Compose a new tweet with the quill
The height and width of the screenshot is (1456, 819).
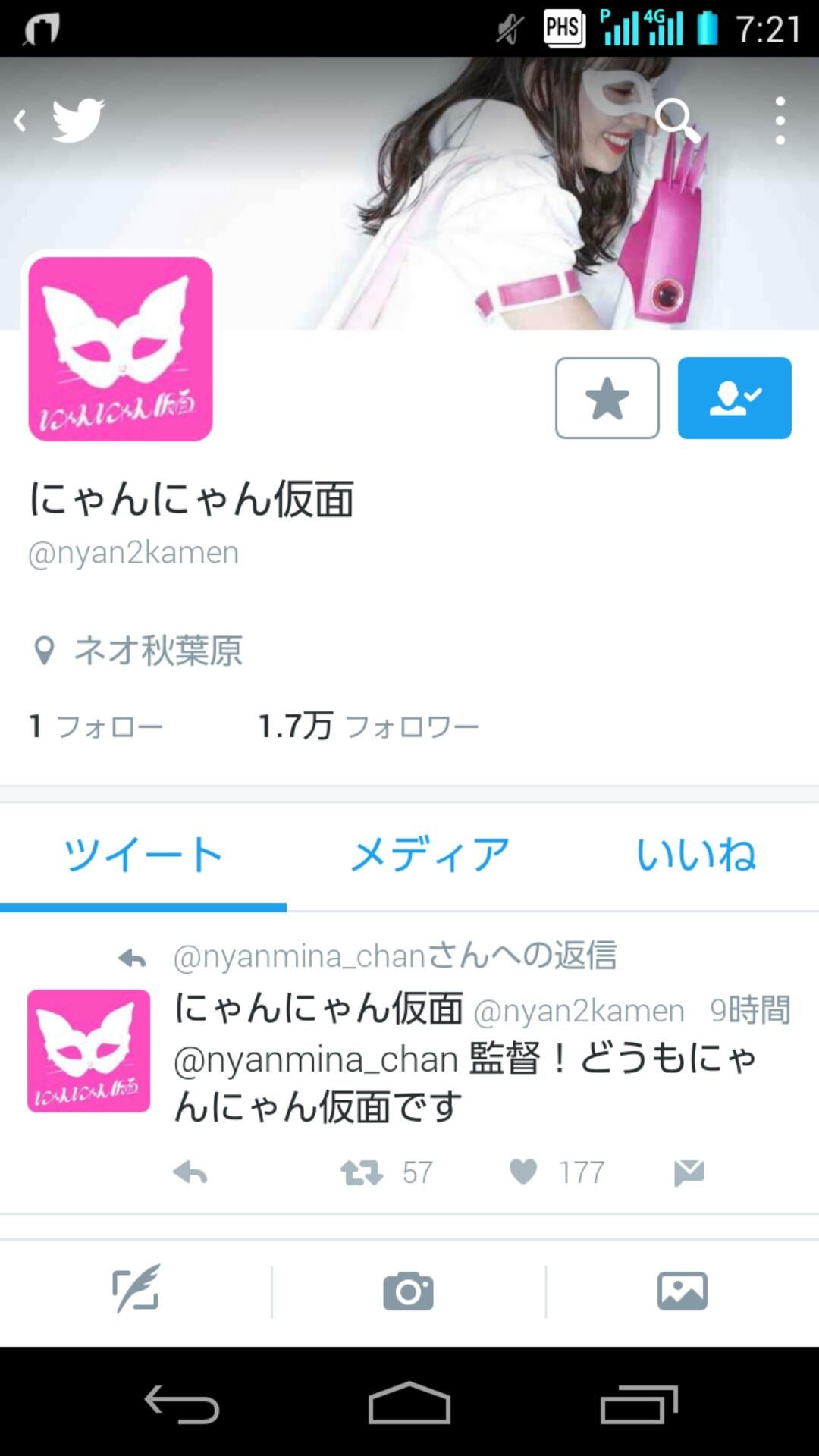tap(136, 1291)
